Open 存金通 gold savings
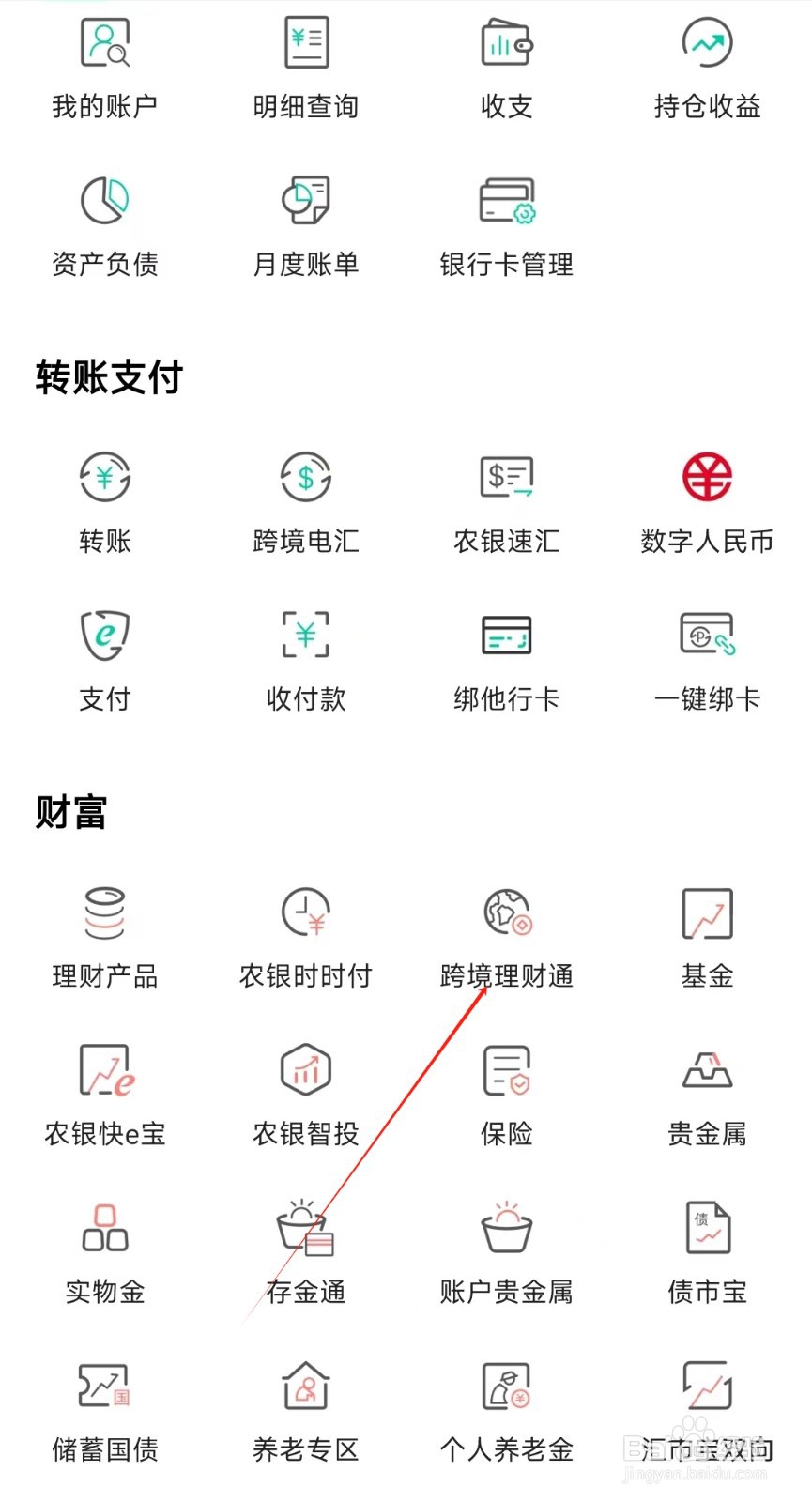Screen dimensions: 812x1502 point(304,1253)
